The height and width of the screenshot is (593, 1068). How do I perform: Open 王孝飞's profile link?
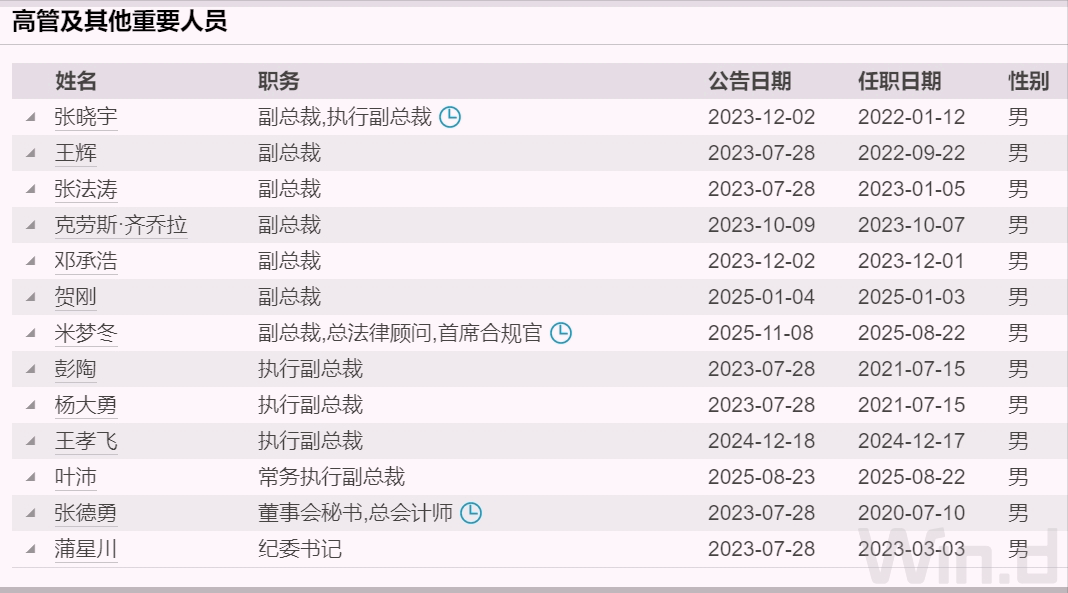tap(86, 441)
